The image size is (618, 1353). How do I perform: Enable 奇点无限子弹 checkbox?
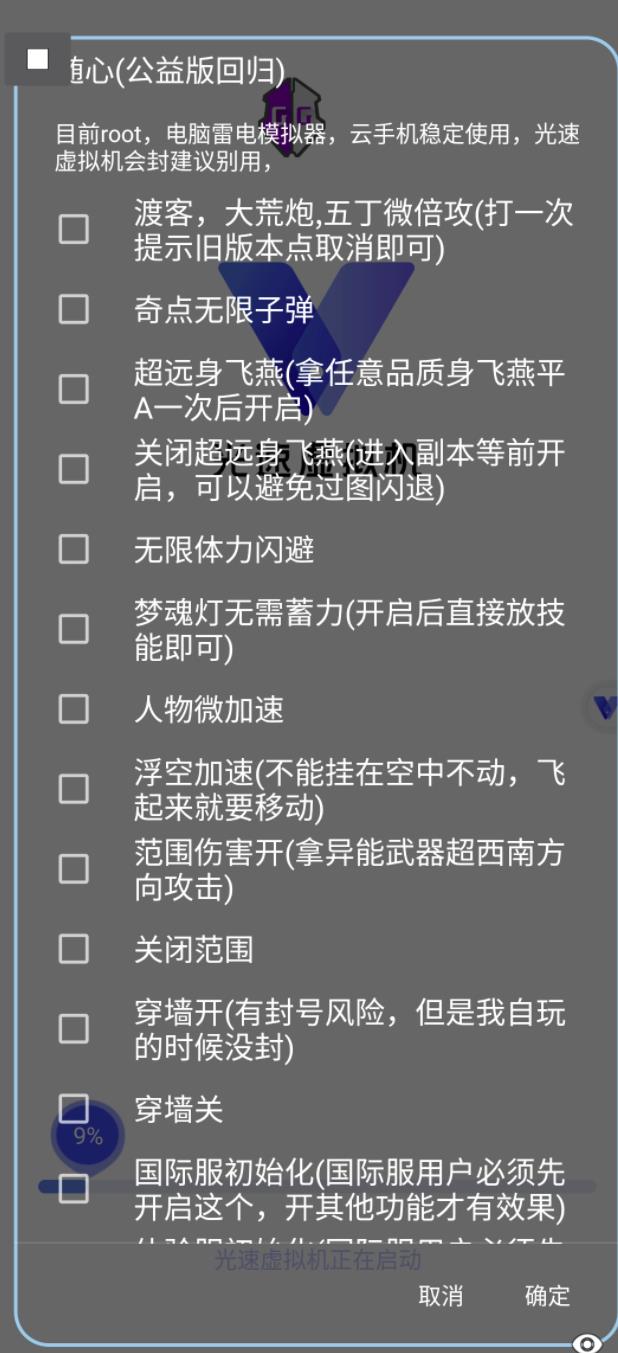(x=74, y=309)
